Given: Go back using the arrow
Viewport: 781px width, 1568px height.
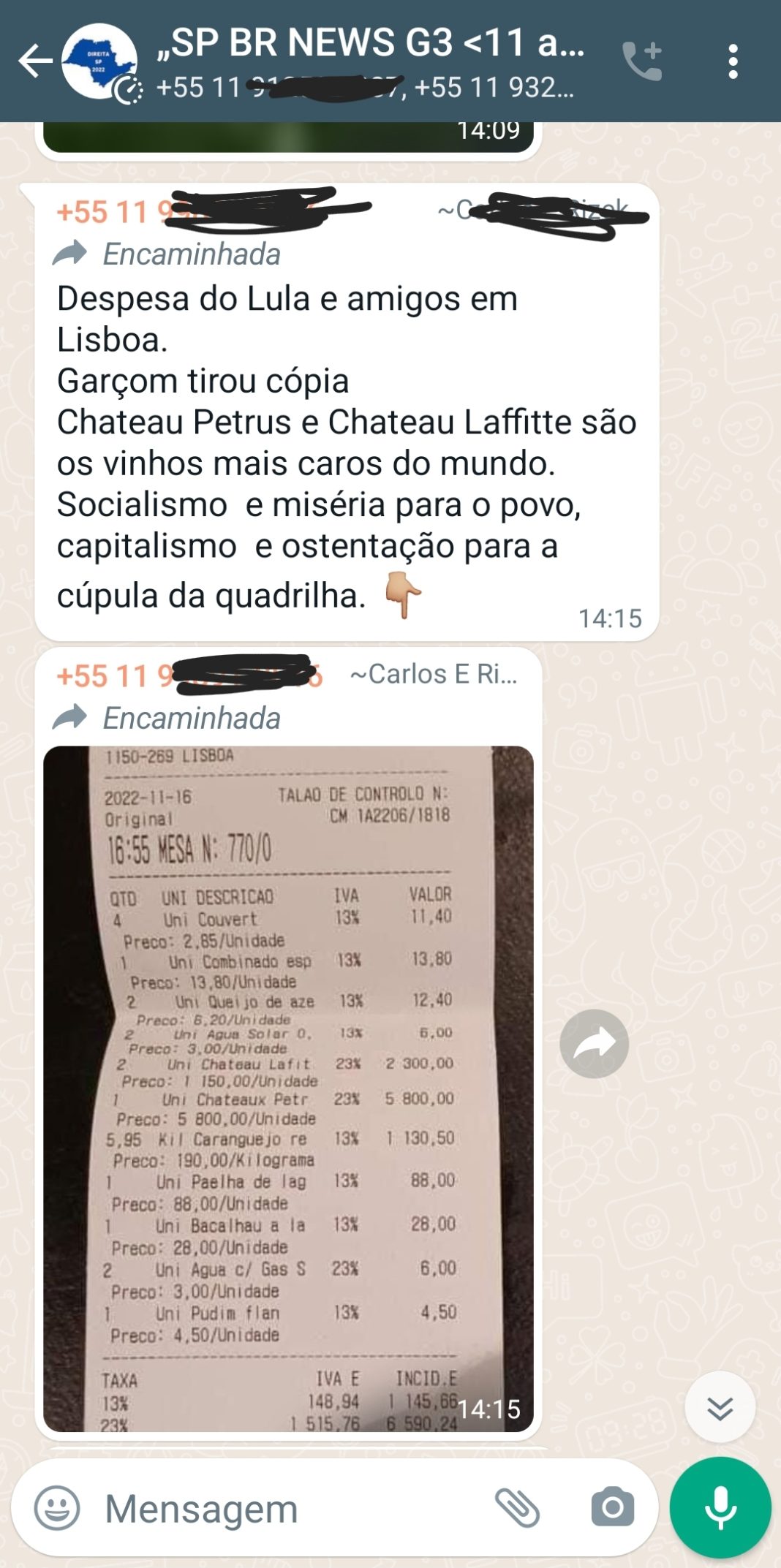Looking at the screenshot, I should (34, 61).
